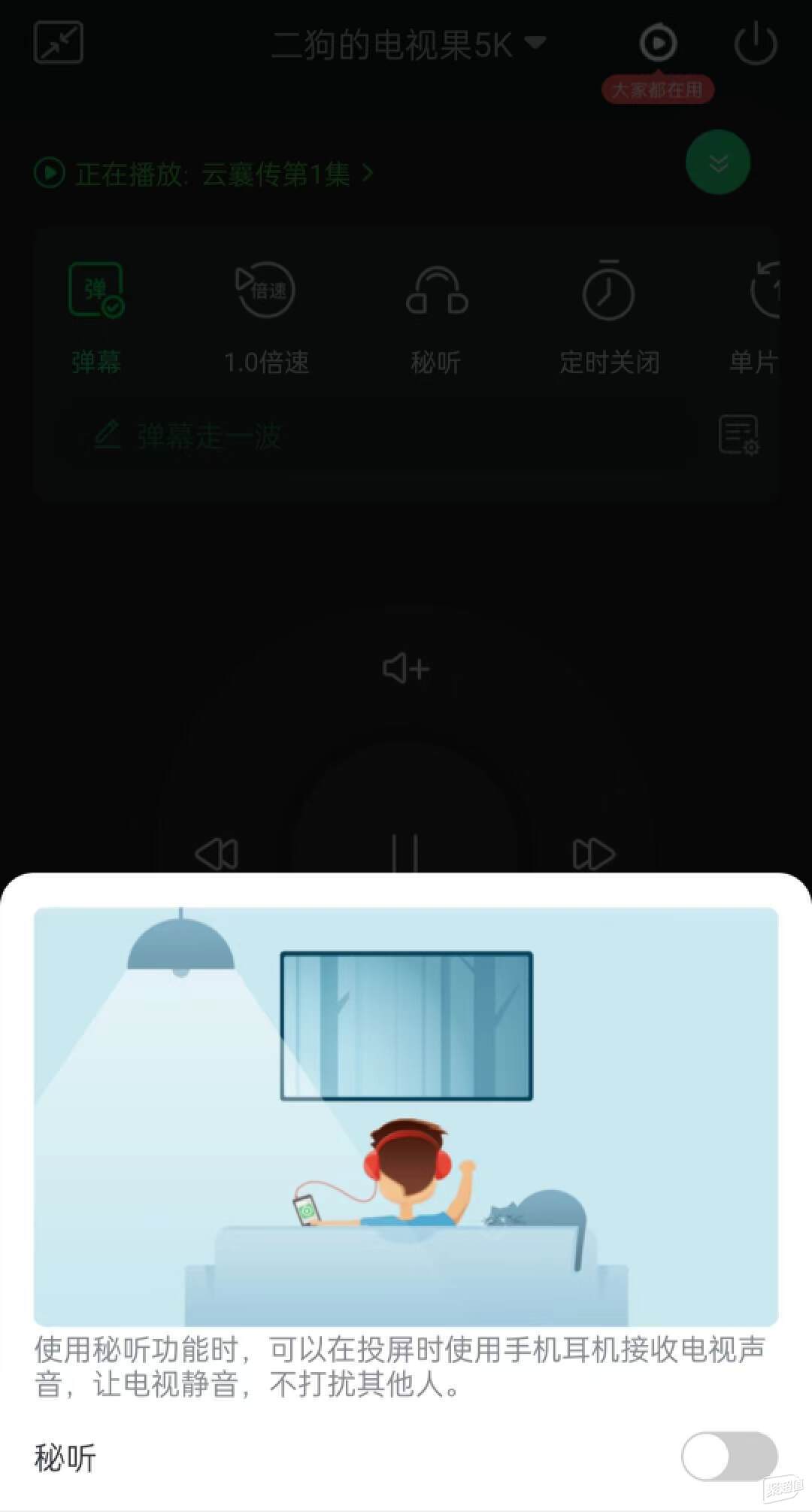Rewind the video
The image size is (812, 1512).
pos(217,854)
